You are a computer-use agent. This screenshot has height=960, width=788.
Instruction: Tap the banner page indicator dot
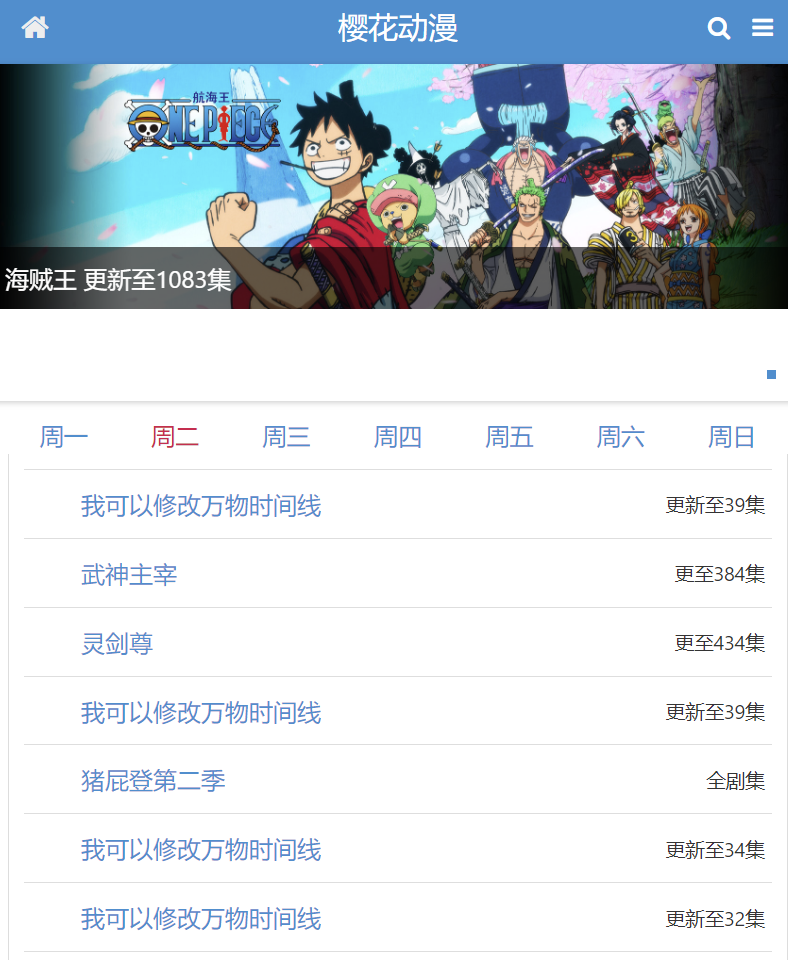(771, 374)
